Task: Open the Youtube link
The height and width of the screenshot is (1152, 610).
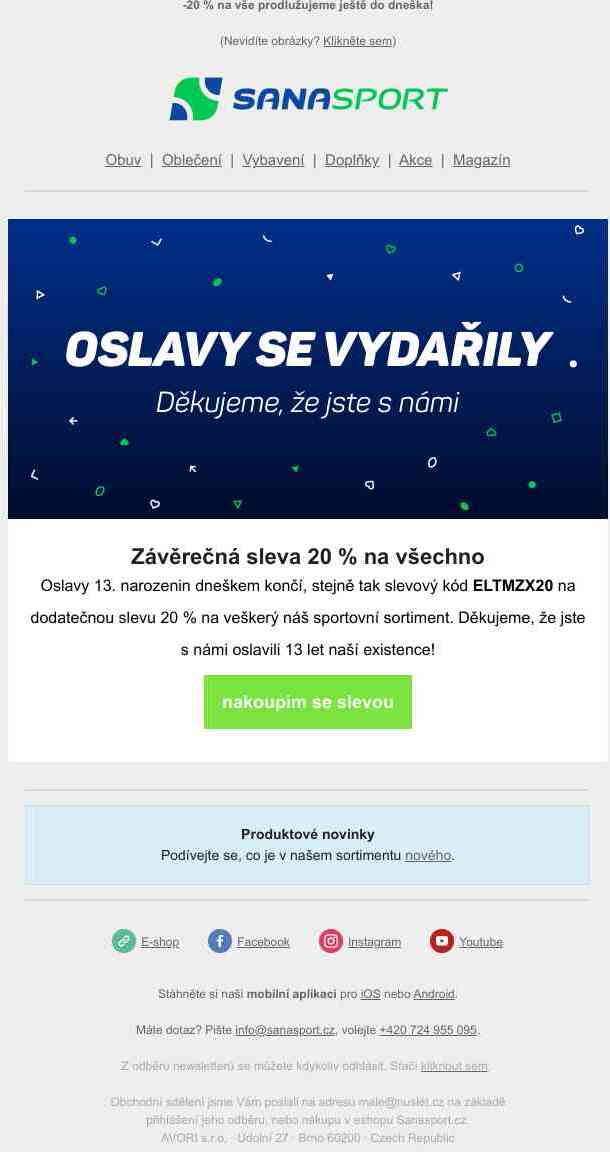Action: pyautogui.click(x=480, y=942)
